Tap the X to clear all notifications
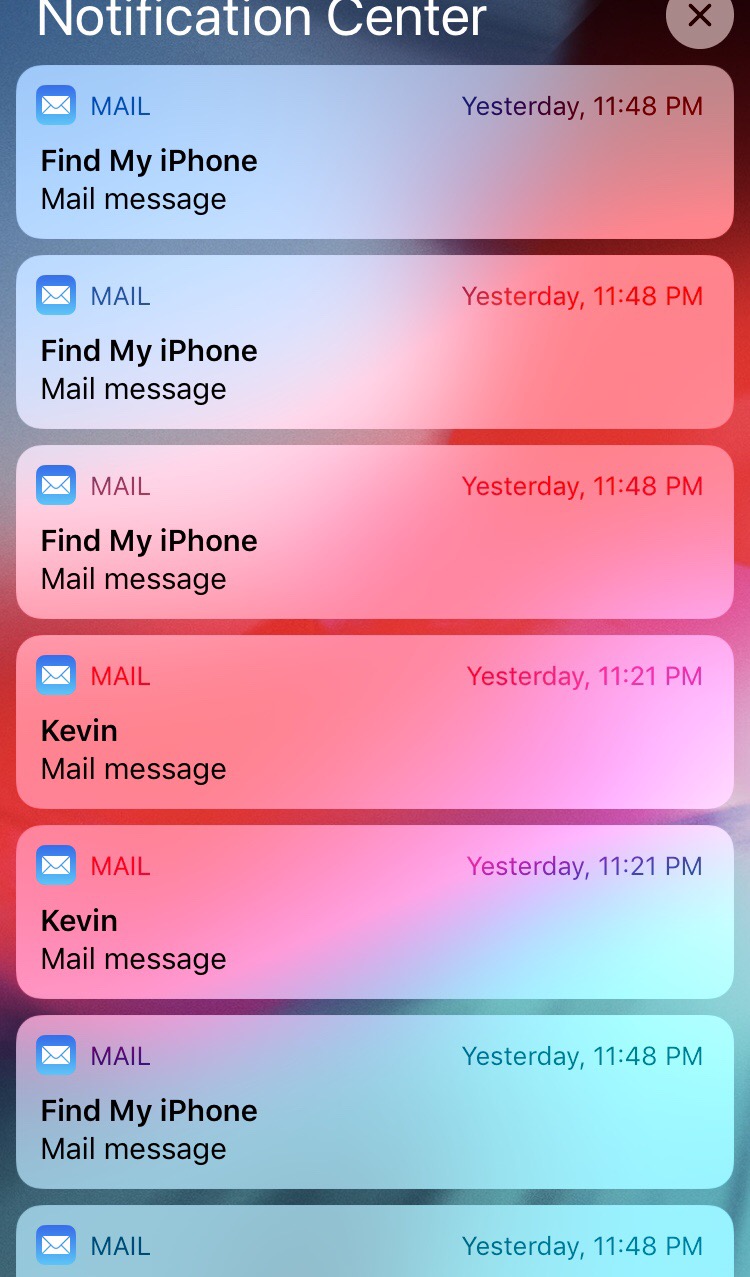Image resolution: width=750 pixels, height=1277 pixels. (x=699, y=16)
